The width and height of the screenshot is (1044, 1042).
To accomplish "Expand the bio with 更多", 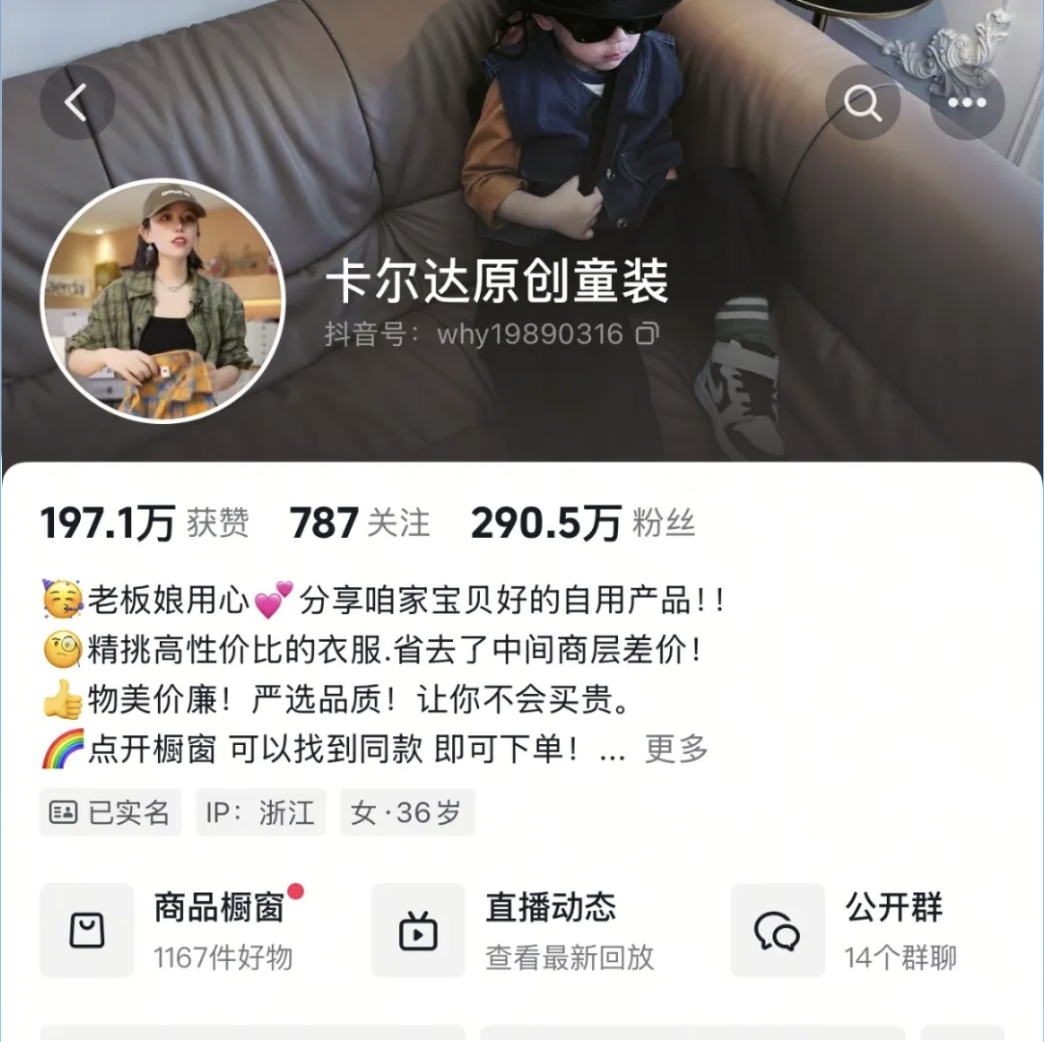I will tap(676, 748).
